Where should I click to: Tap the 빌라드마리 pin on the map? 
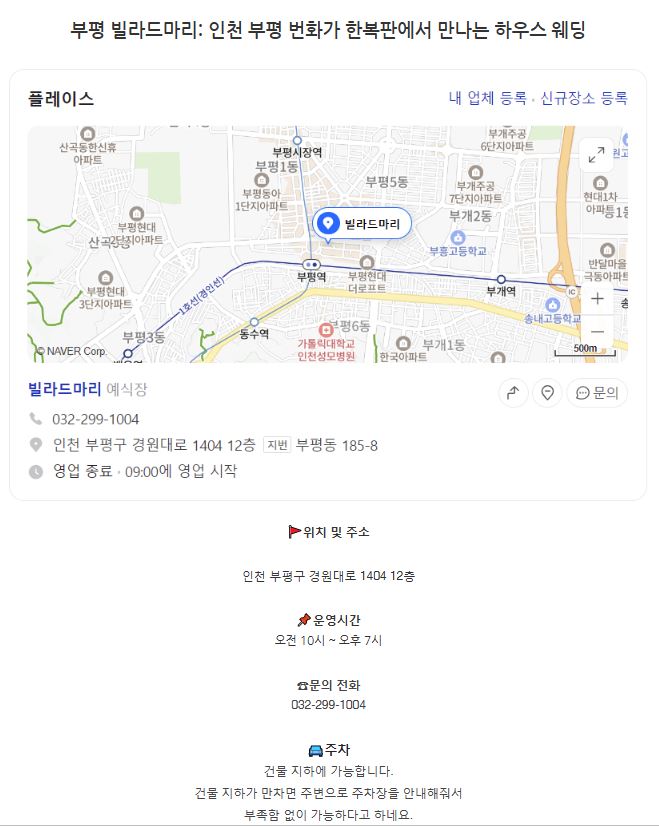click(328, 225)
